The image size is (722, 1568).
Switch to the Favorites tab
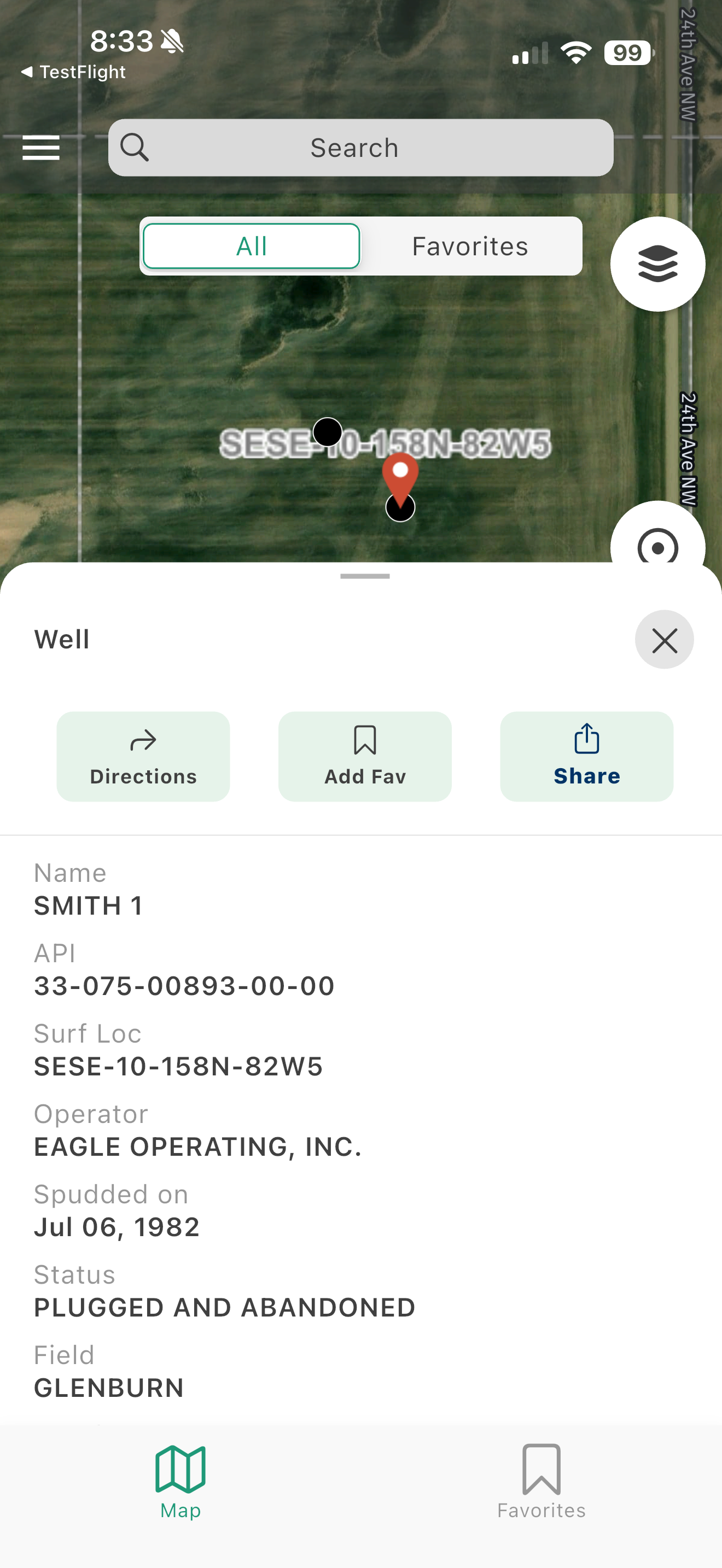tap(540, 1485)
